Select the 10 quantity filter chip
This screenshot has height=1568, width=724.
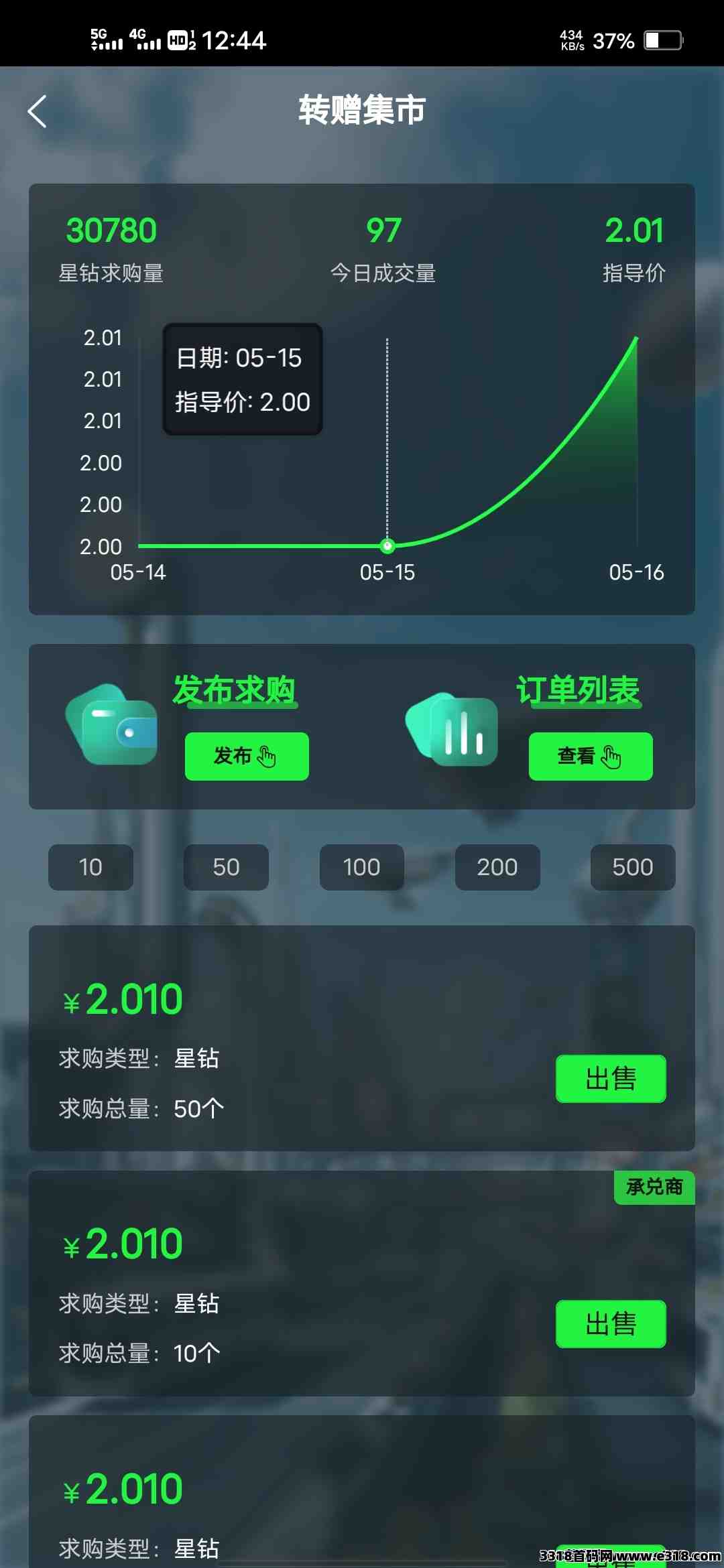(90, 867)
